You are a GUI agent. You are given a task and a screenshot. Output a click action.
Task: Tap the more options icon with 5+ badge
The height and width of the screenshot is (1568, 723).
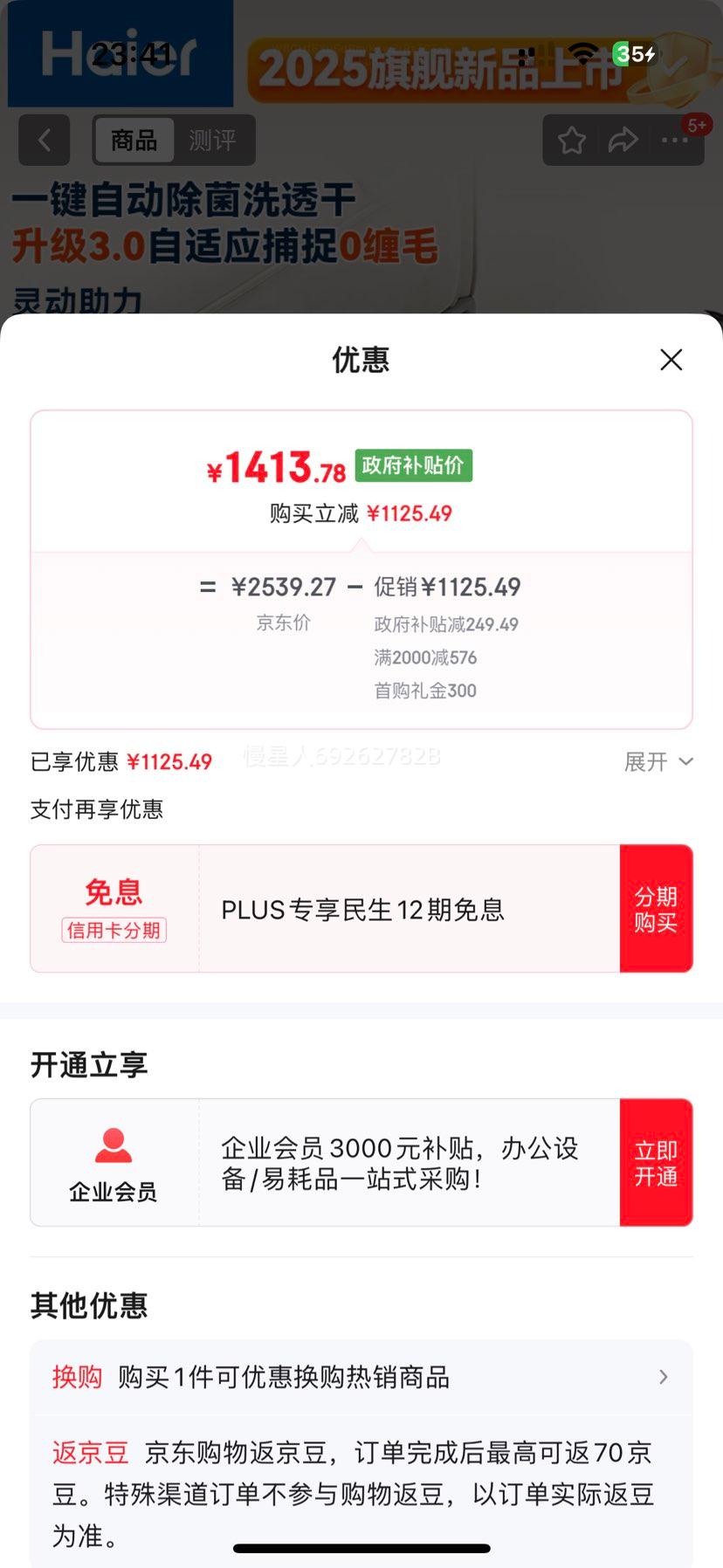click(x=674, y=140)
